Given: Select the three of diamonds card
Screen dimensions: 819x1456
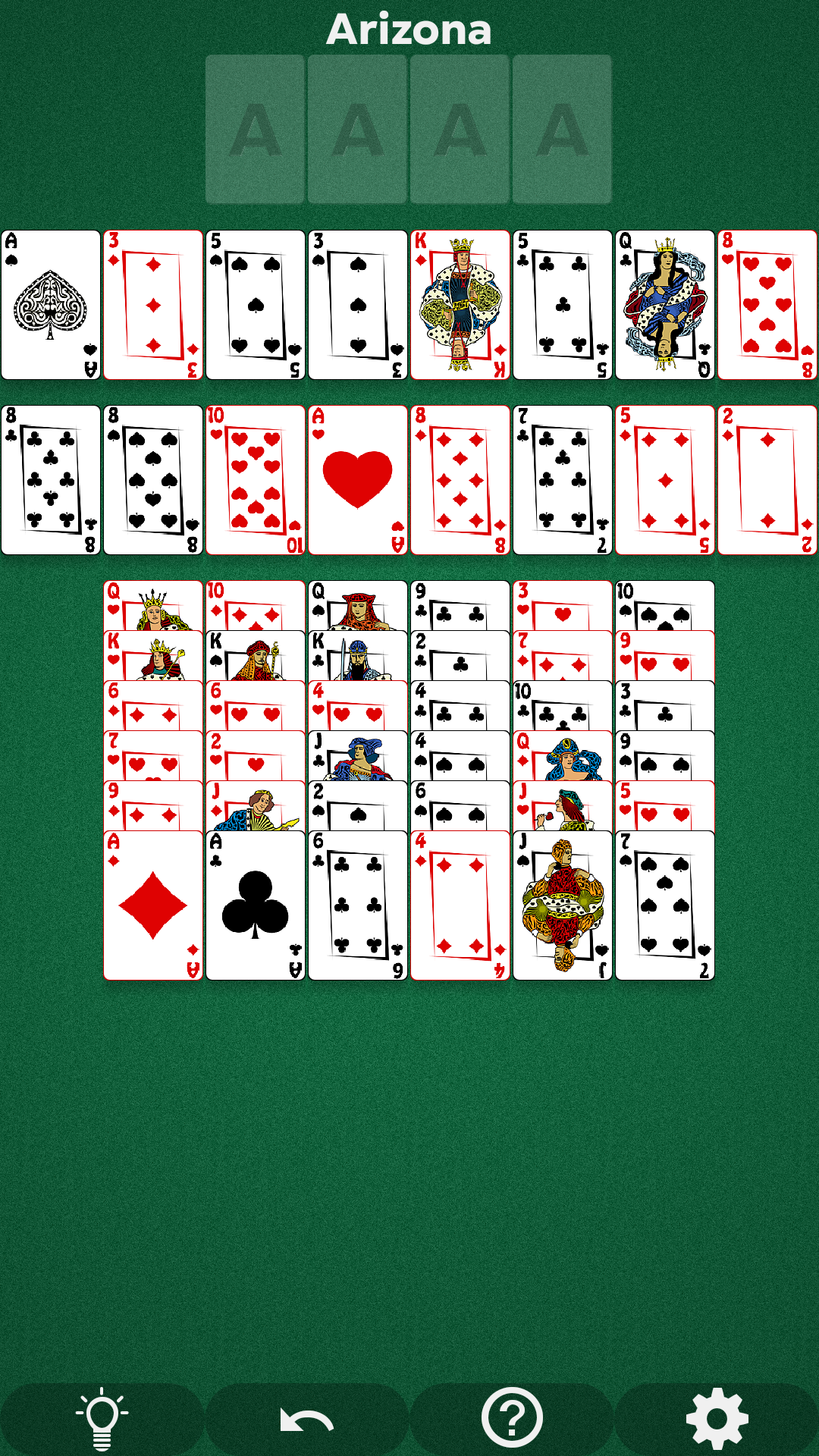Looking at the screenshot, I should 153,305.
